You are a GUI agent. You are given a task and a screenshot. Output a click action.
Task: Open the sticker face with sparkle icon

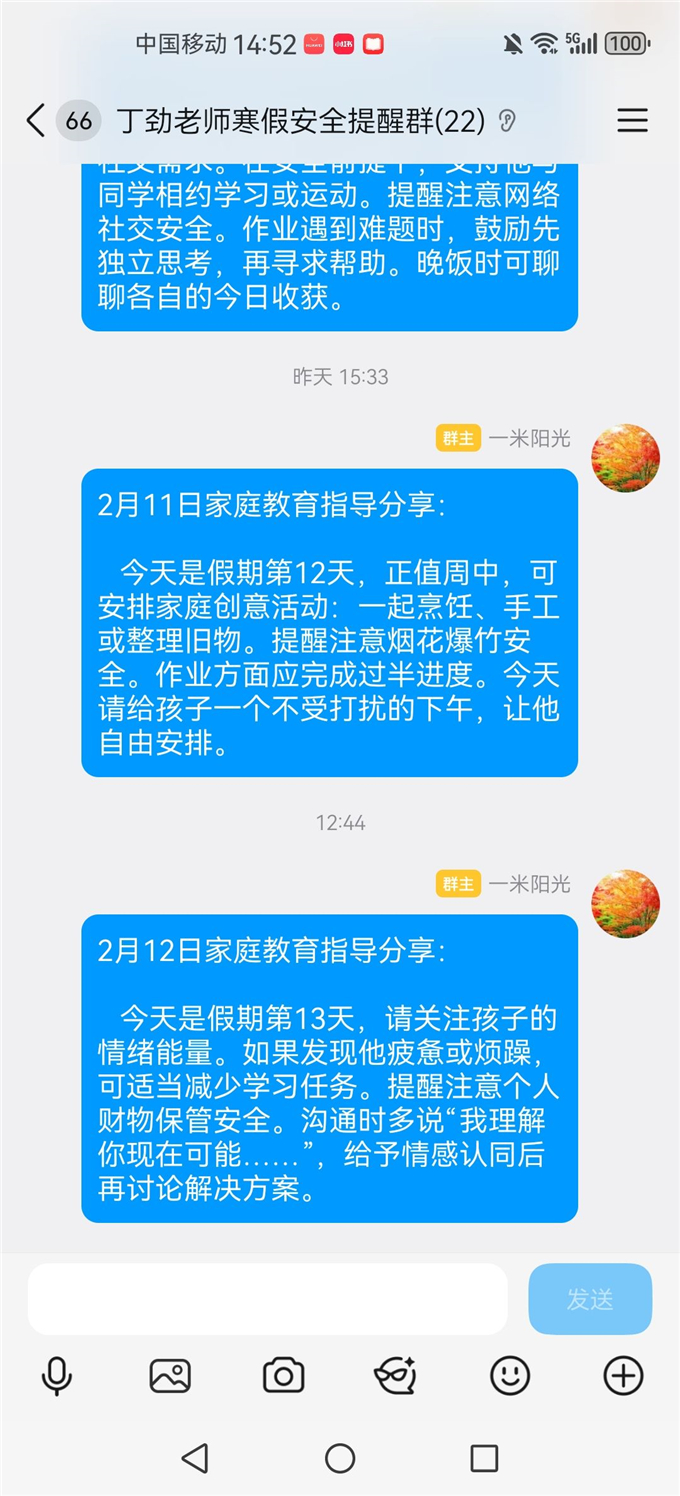click(x=396, y=1377)
